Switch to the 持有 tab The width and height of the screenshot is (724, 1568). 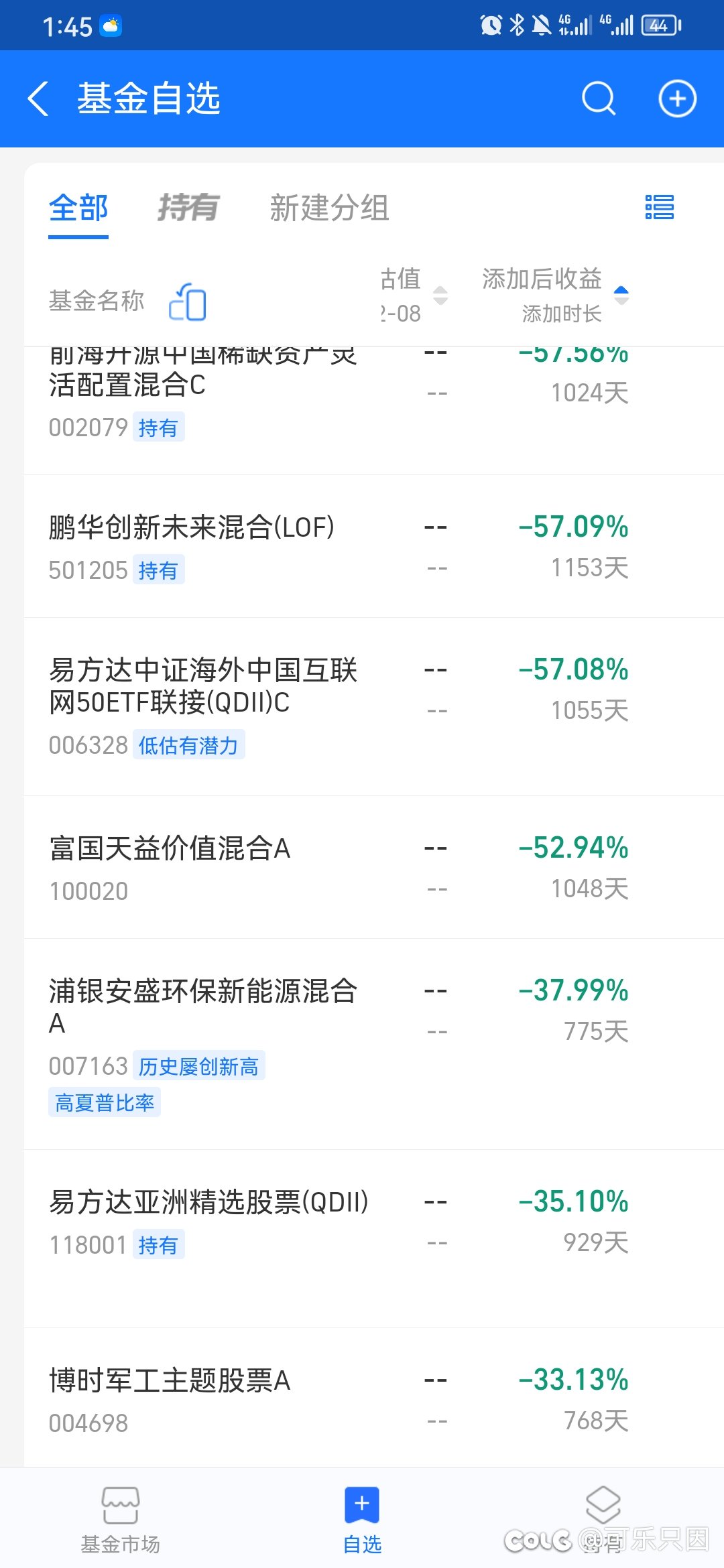(x=188, y=208)
